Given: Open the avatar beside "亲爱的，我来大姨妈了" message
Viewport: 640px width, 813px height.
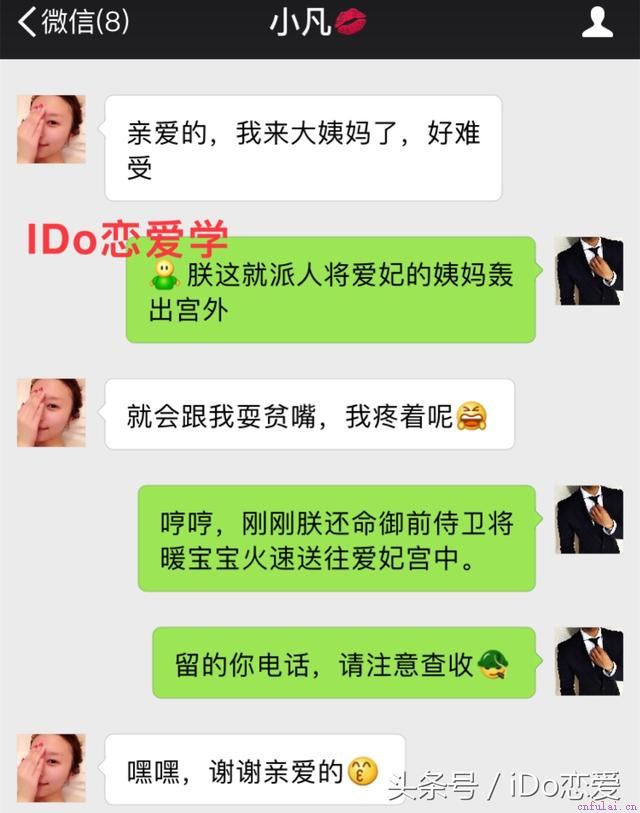Looking at the screenshot, I should [50, 129].
